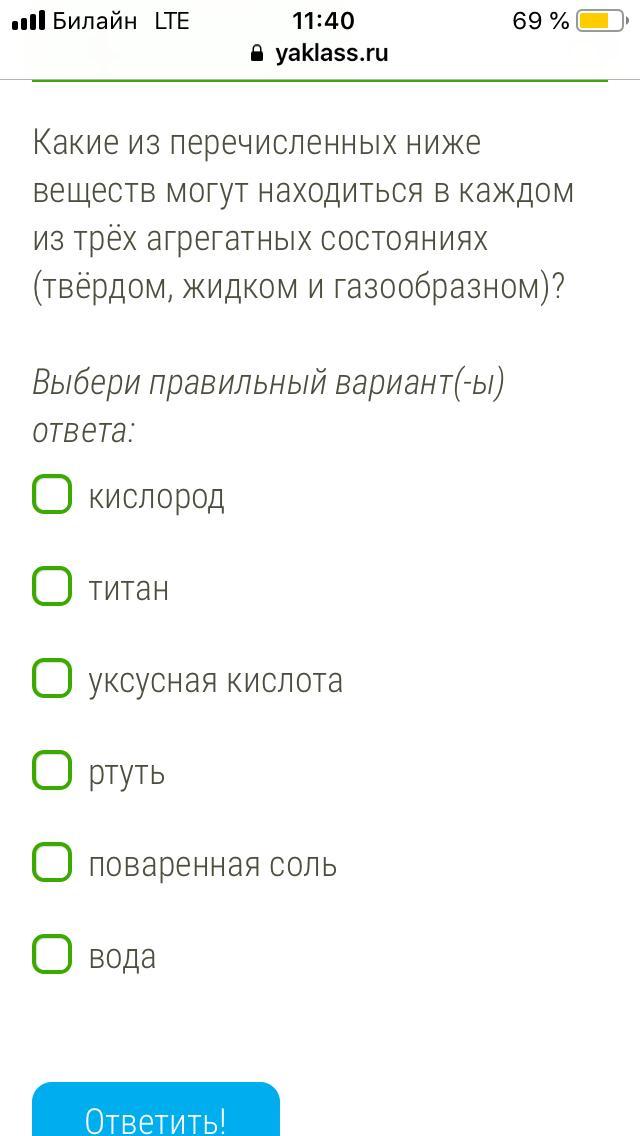Submit answer with the Ответить! button

(x=156, y=1110)
